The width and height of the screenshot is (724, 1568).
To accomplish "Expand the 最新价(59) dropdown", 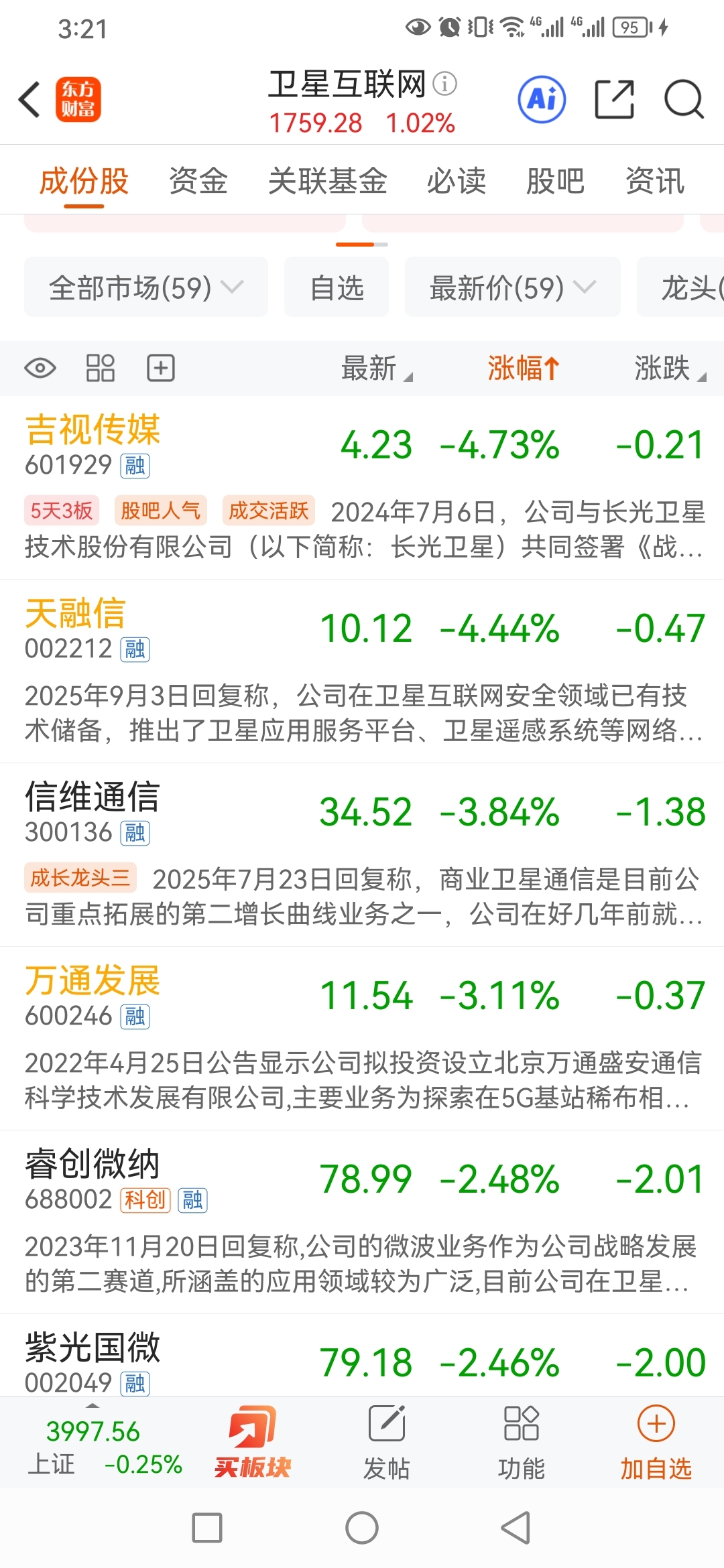I will point(513,287).
